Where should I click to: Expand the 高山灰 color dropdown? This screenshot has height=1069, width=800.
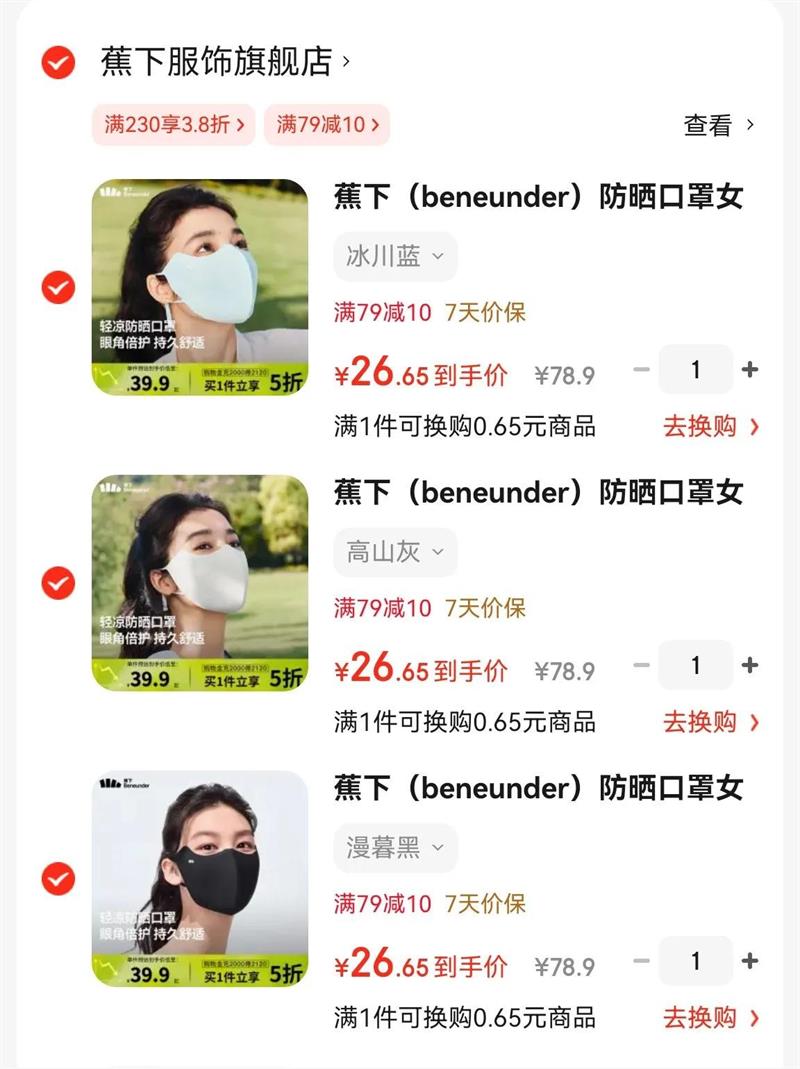pos(395,552)
